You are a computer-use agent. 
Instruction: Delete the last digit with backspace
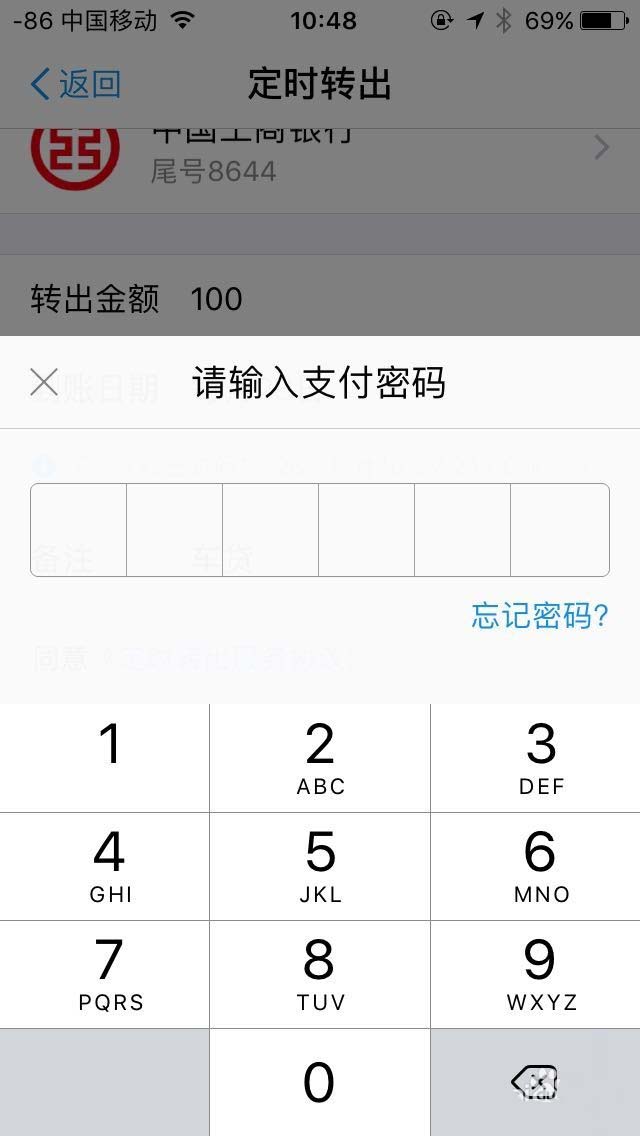pyautogui.click(x=534, y=1082)
